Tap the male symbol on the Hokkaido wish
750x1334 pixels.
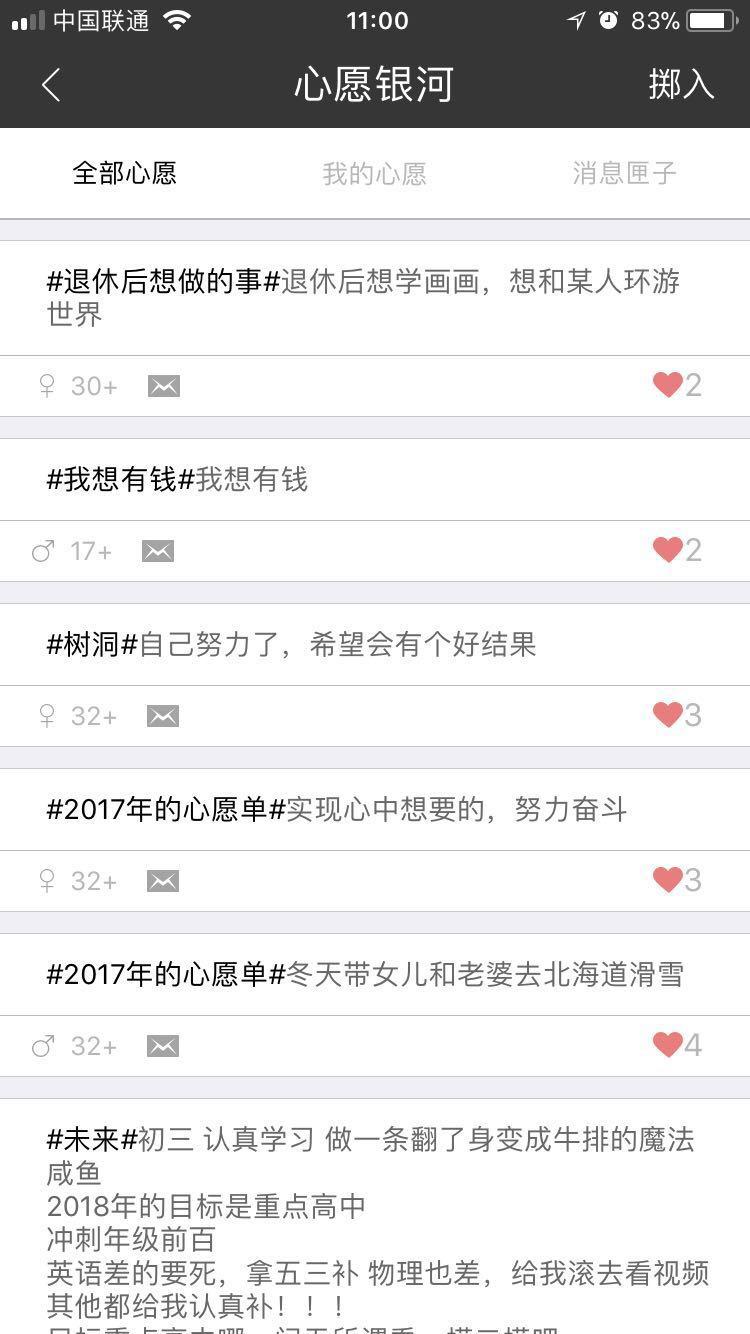pyautogui.click(x=42, y=1045)
